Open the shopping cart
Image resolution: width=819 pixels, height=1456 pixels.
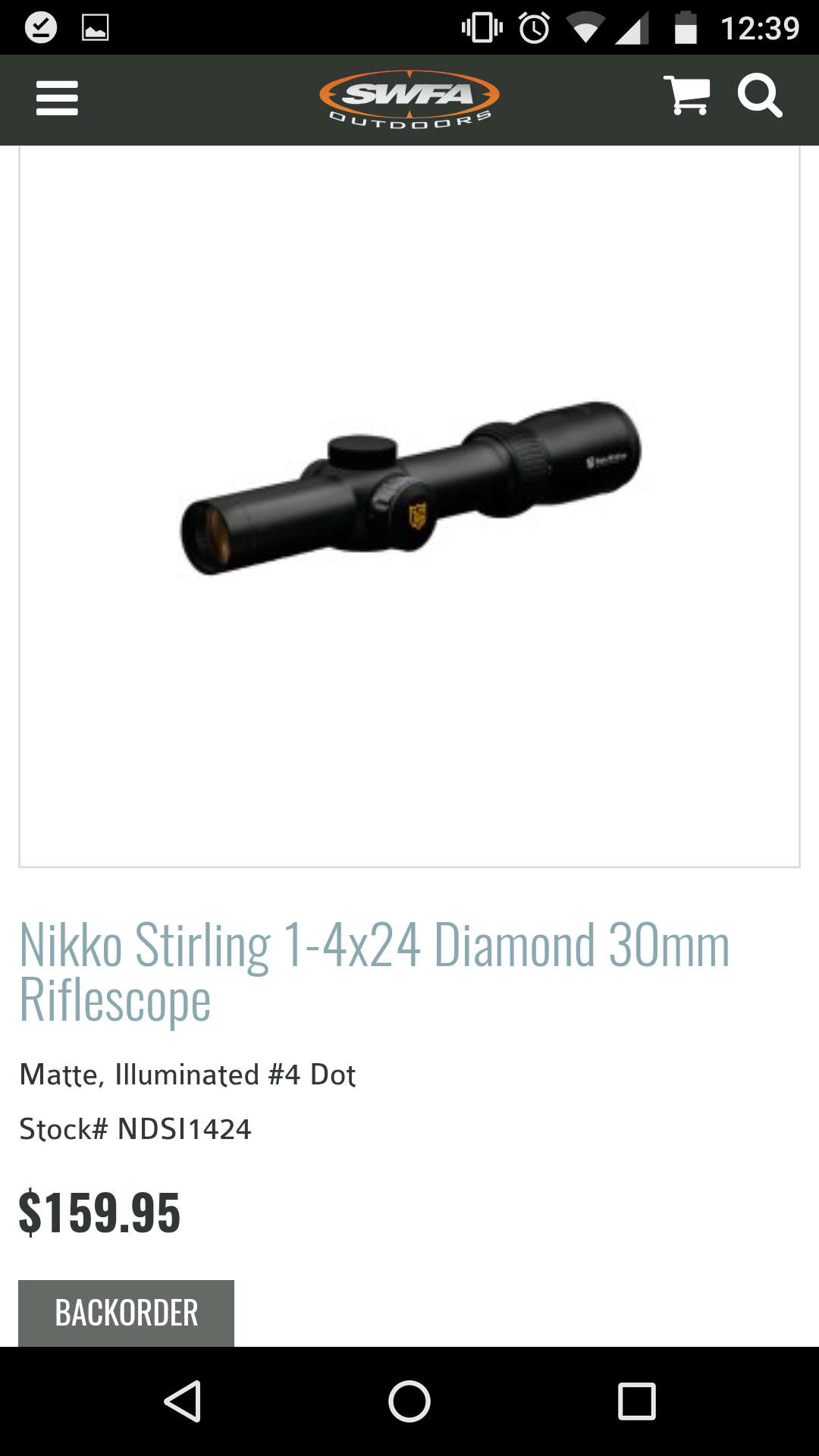pos(686,96)
